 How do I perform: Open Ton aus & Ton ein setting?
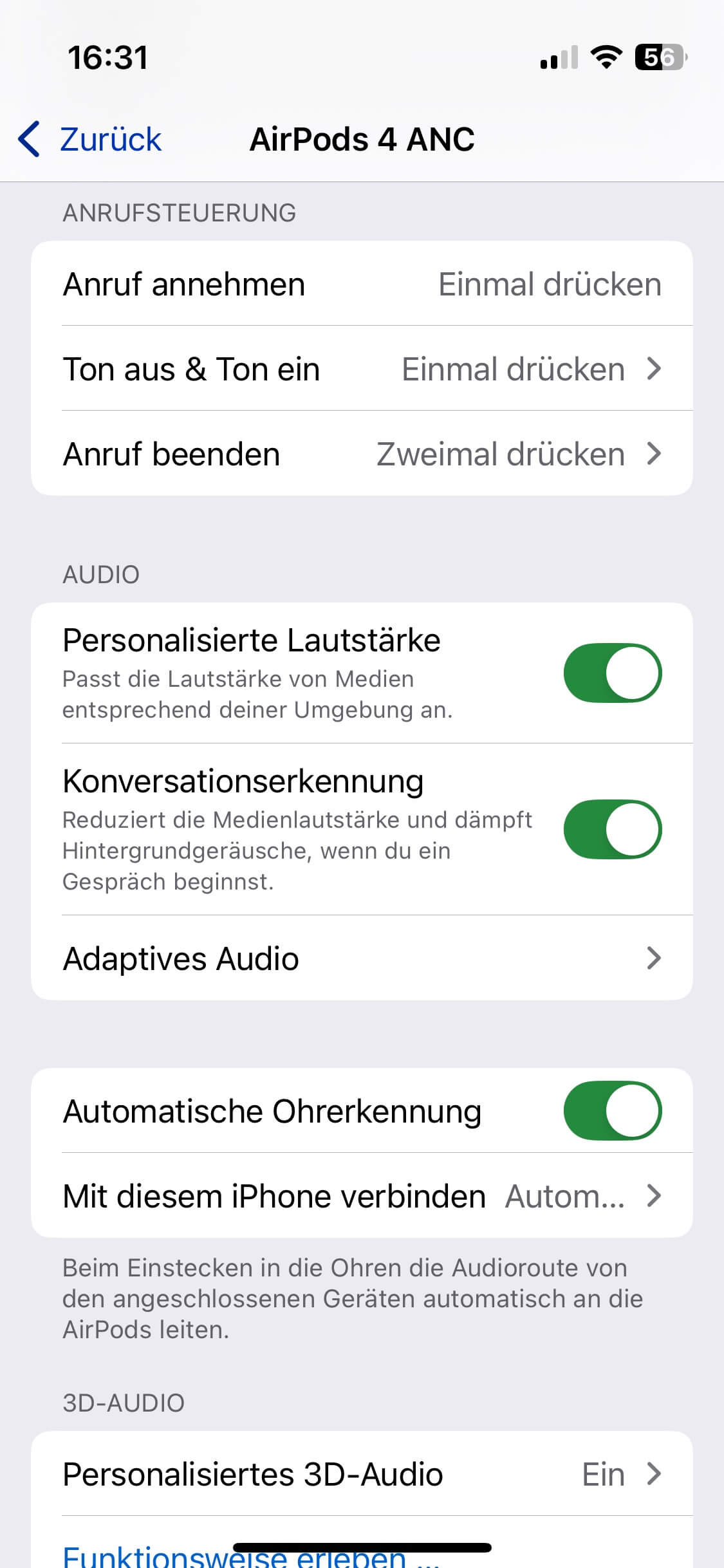tap(362, 369)
